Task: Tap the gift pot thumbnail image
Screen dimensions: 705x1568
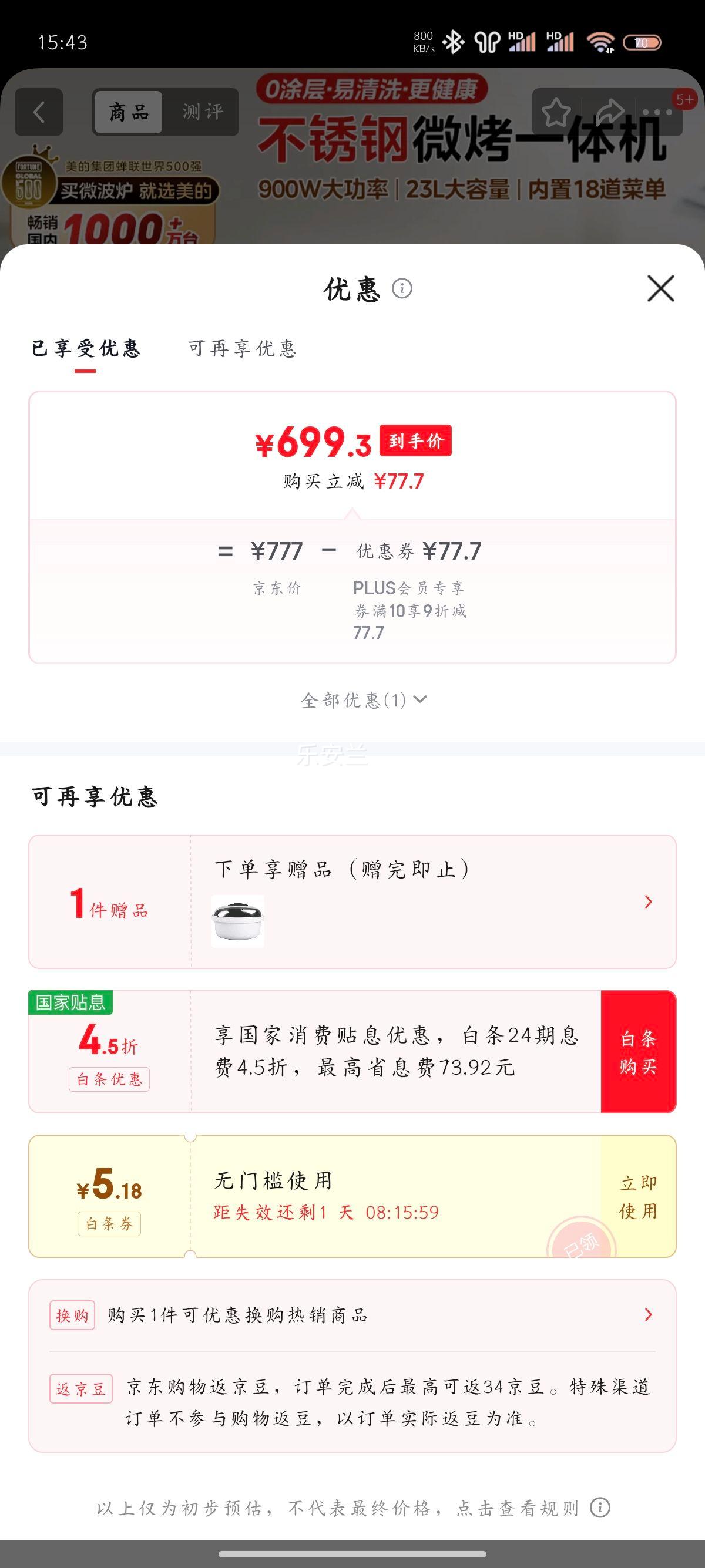Action: (x=237, y=921)
